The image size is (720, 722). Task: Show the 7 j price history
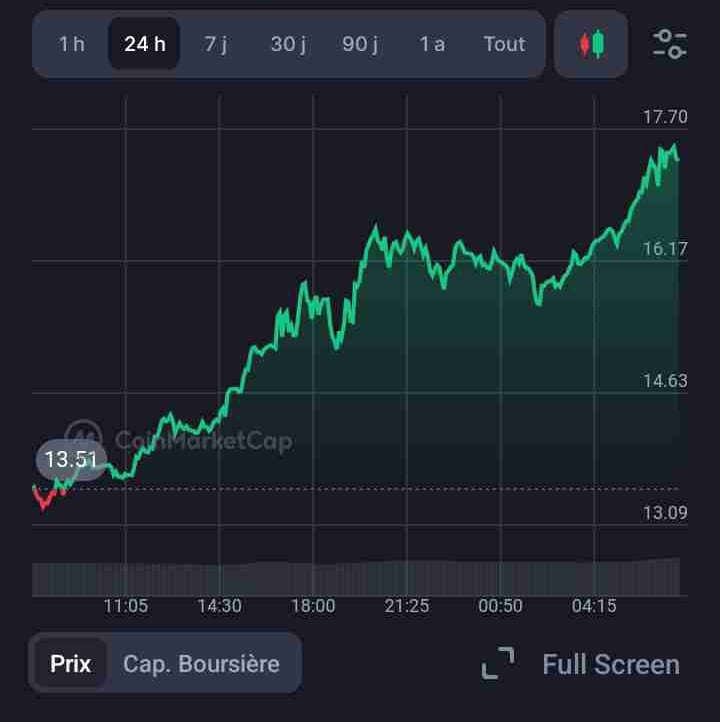tap(216, 44)
